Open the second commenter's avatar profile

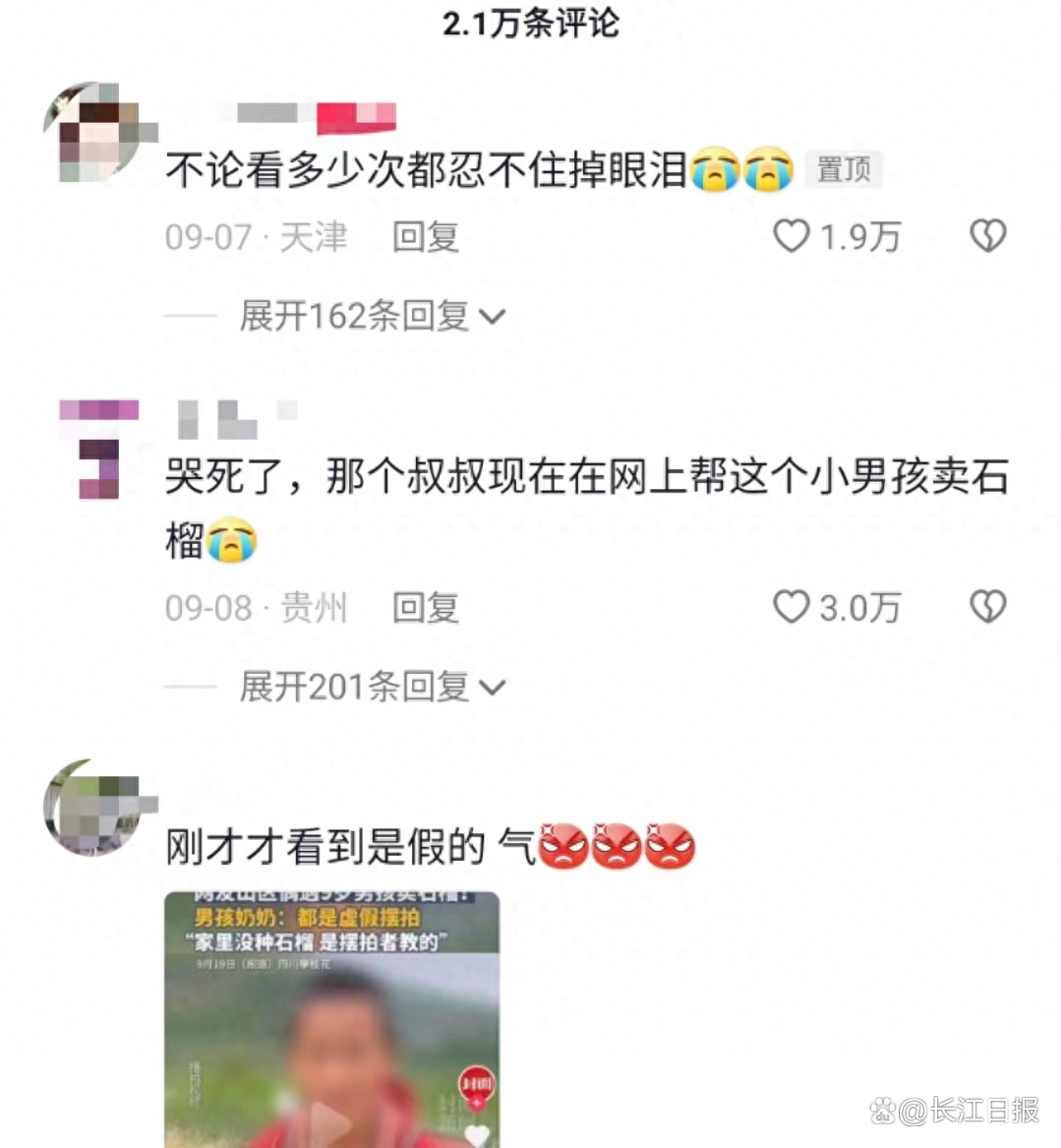point(96,449)
